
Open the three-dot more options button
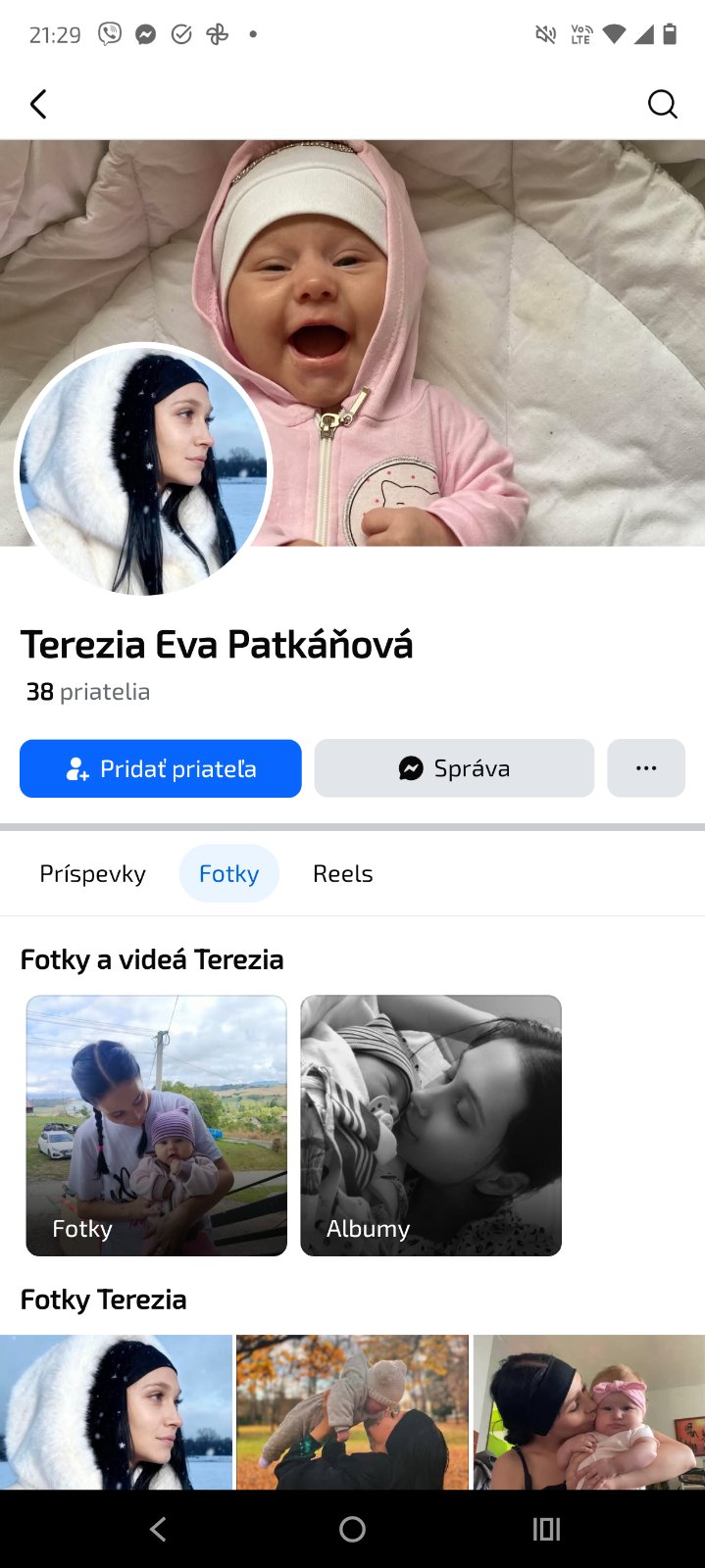tap(646, 768)
